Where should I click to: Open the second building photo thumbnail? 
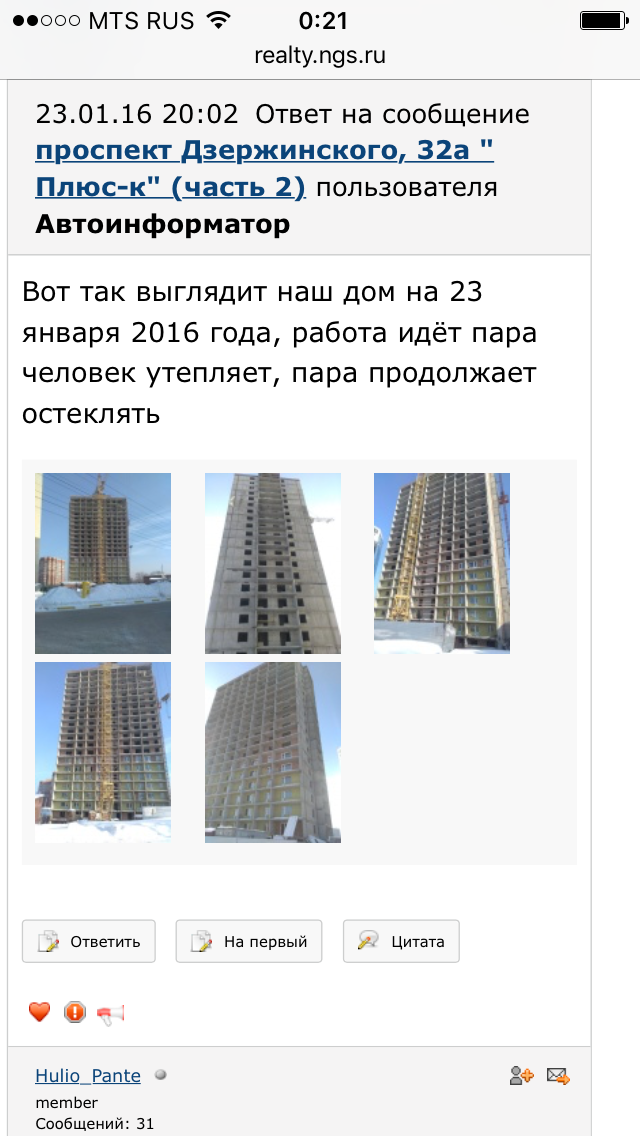[273, 563]
